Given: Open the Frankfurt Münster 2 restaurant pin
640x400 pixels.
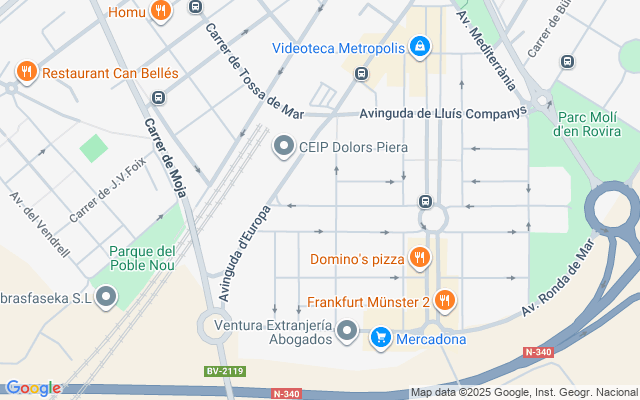Looking at the screenshot, I should tap(445, 300).
